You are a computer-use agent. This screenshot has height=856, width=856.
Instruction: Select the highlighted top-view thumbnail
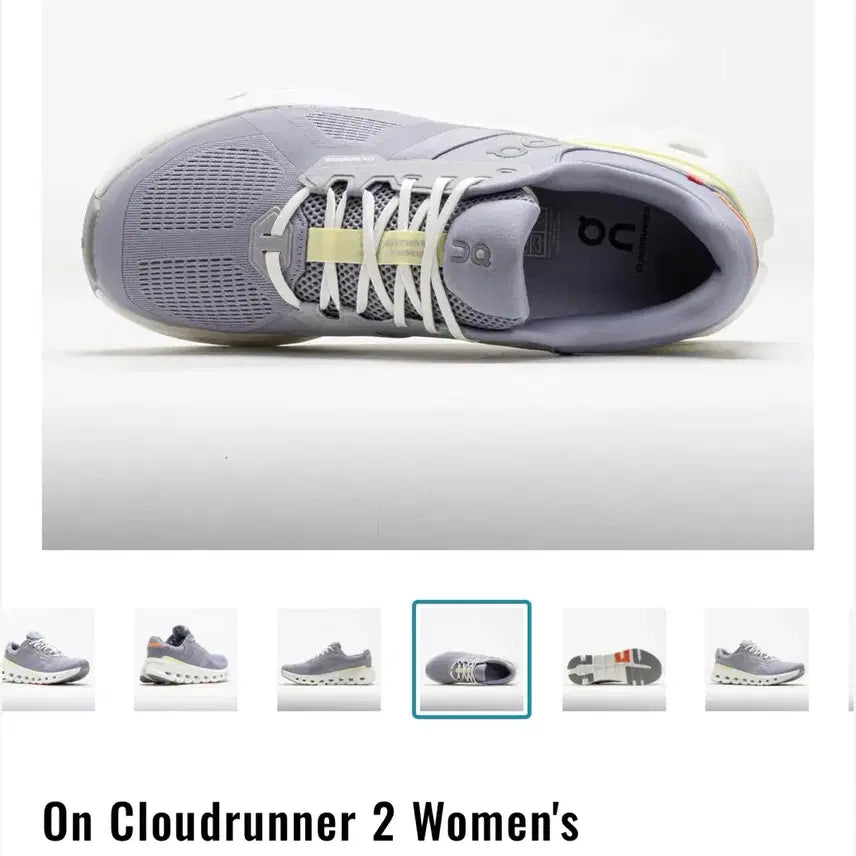click(x=471, y=659)
